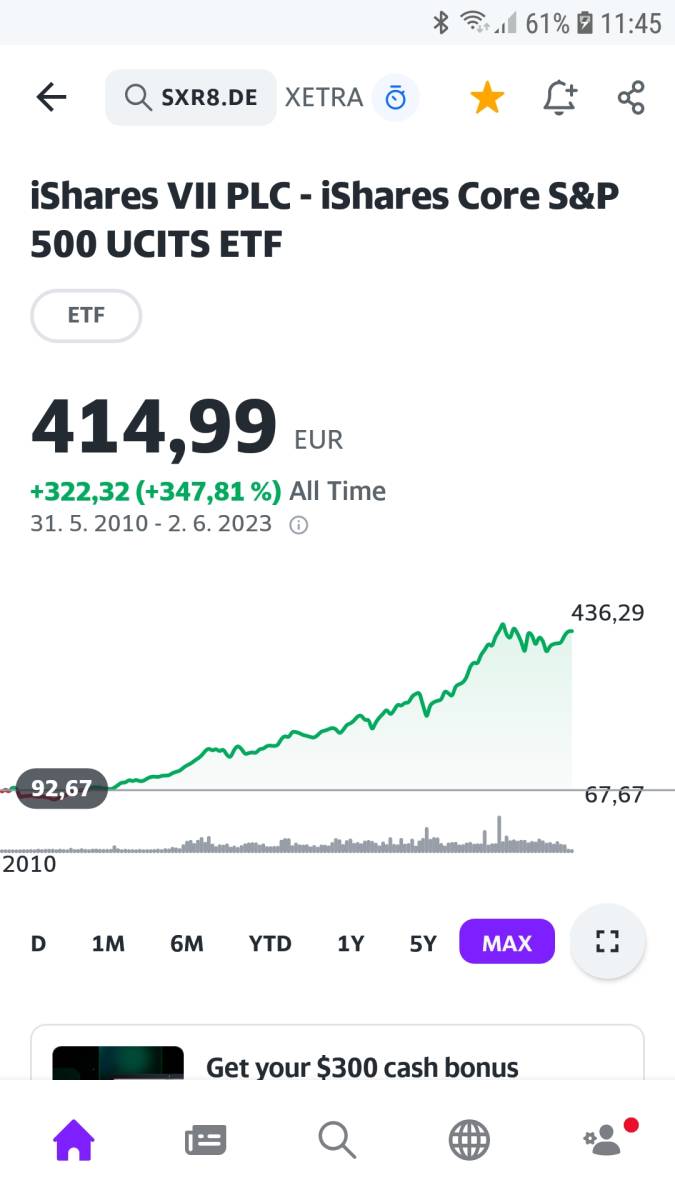Switch chart range to D
The image size is (675, 1200).
pos(38,942)
